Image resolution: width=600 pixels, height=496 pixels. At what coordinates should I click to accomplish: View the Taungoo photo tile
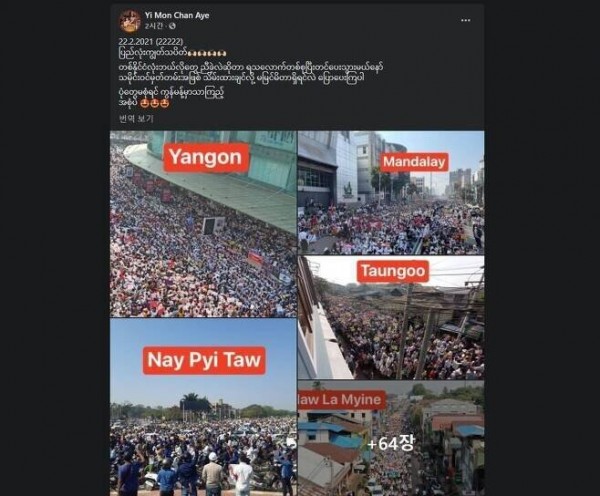[390, 318]
